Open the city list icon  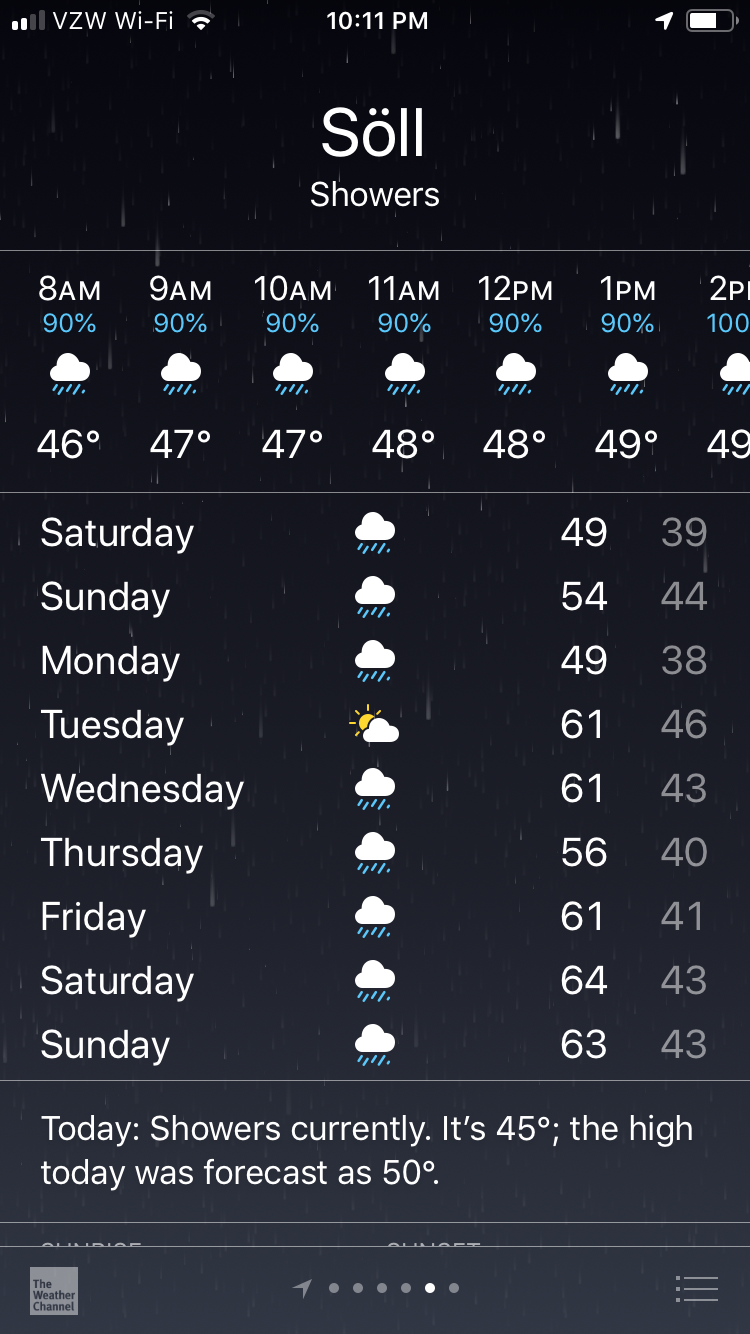coord(697,1288)
